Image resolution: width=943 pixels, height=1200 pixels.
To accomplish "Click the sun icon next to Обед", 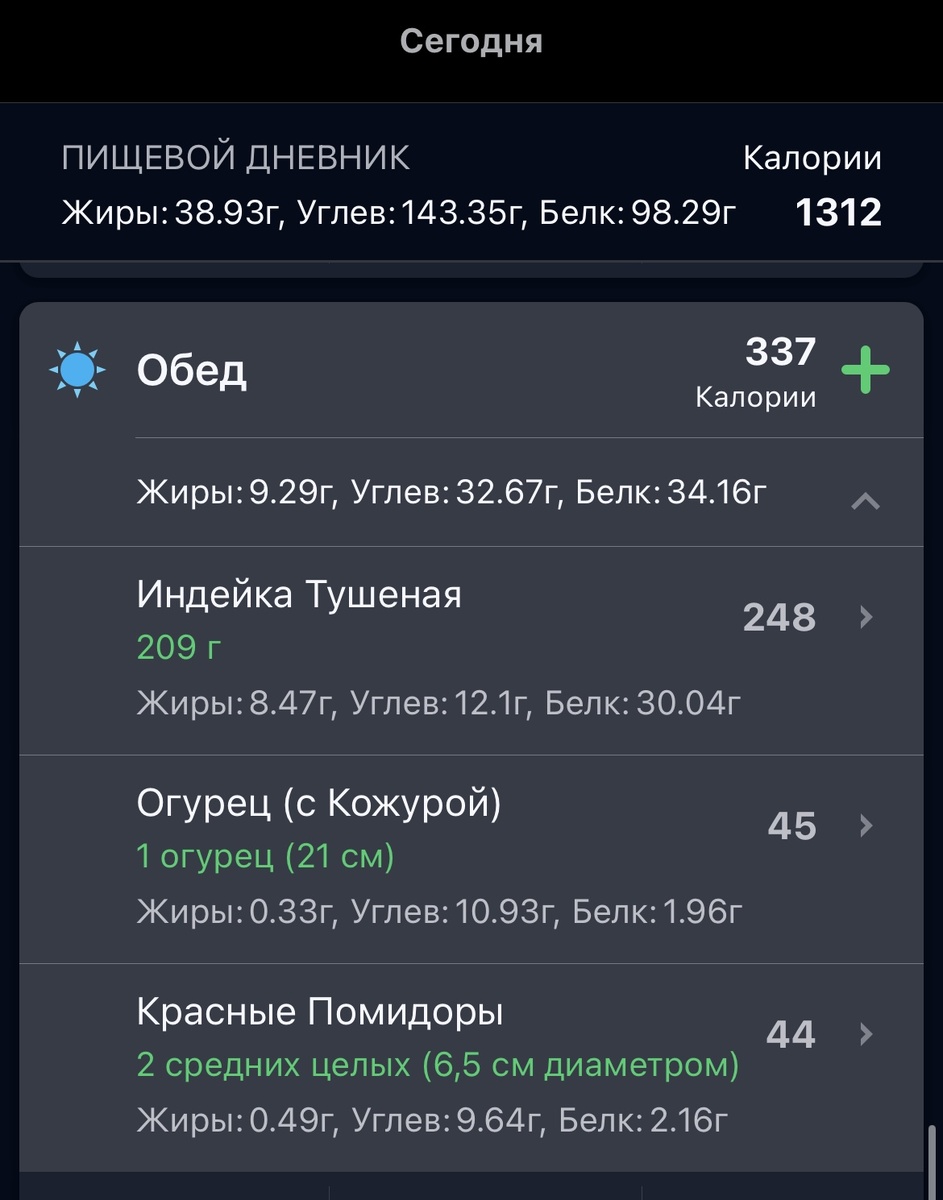I will tap(78, 369).
